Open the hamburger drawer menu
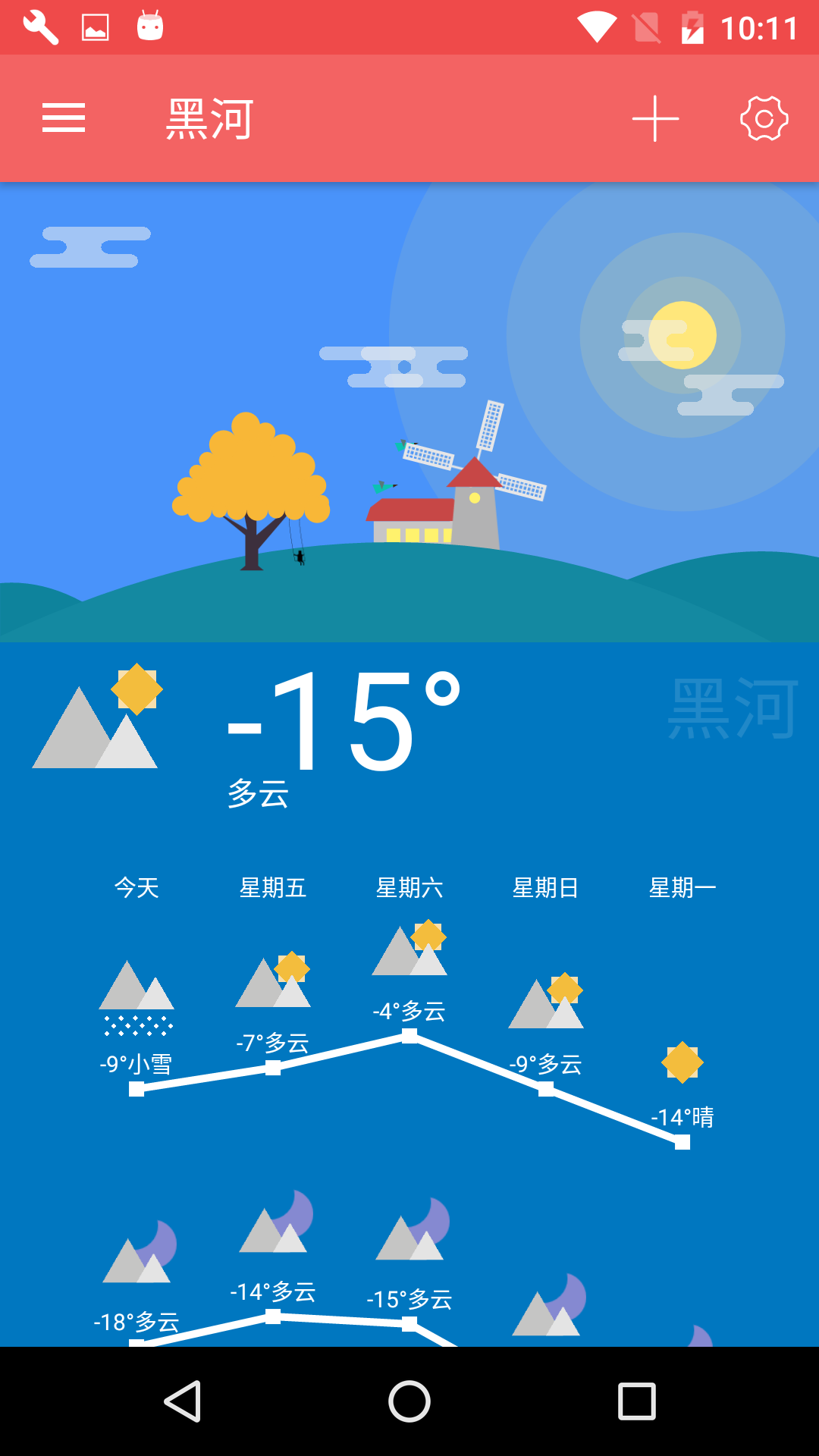 [64, 118]
